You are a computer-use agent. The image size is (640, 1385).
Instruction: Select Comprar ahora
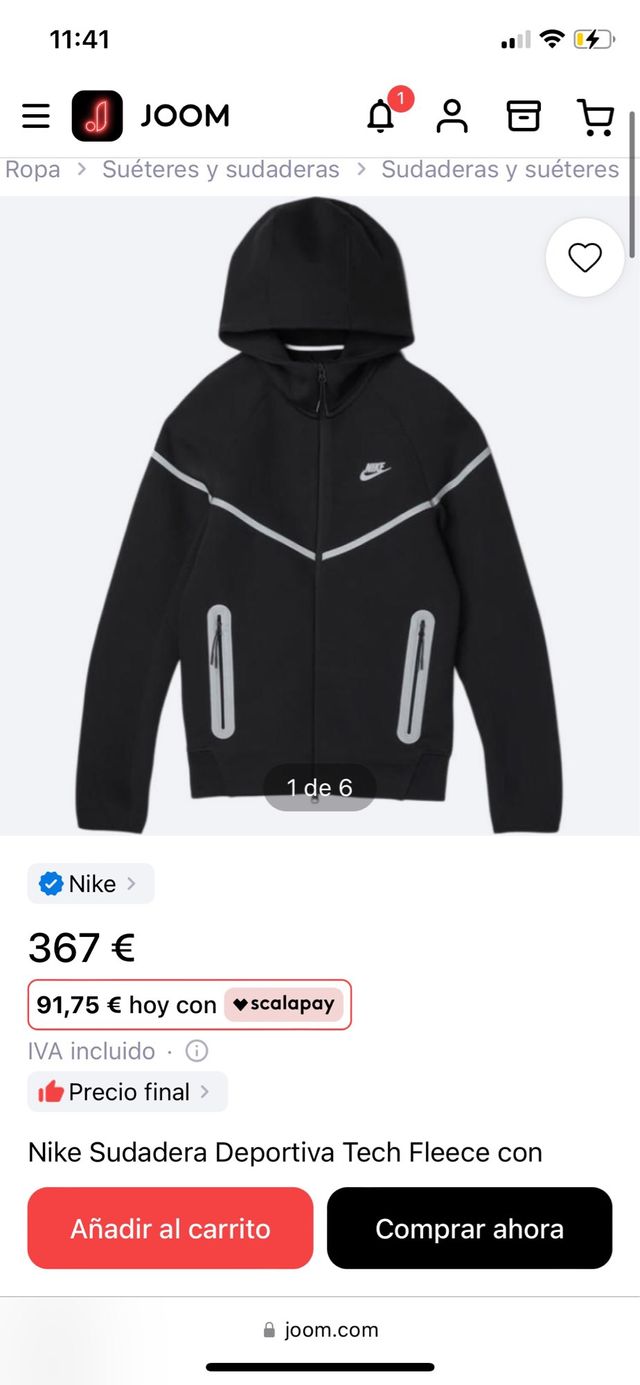coord(469,1229)
